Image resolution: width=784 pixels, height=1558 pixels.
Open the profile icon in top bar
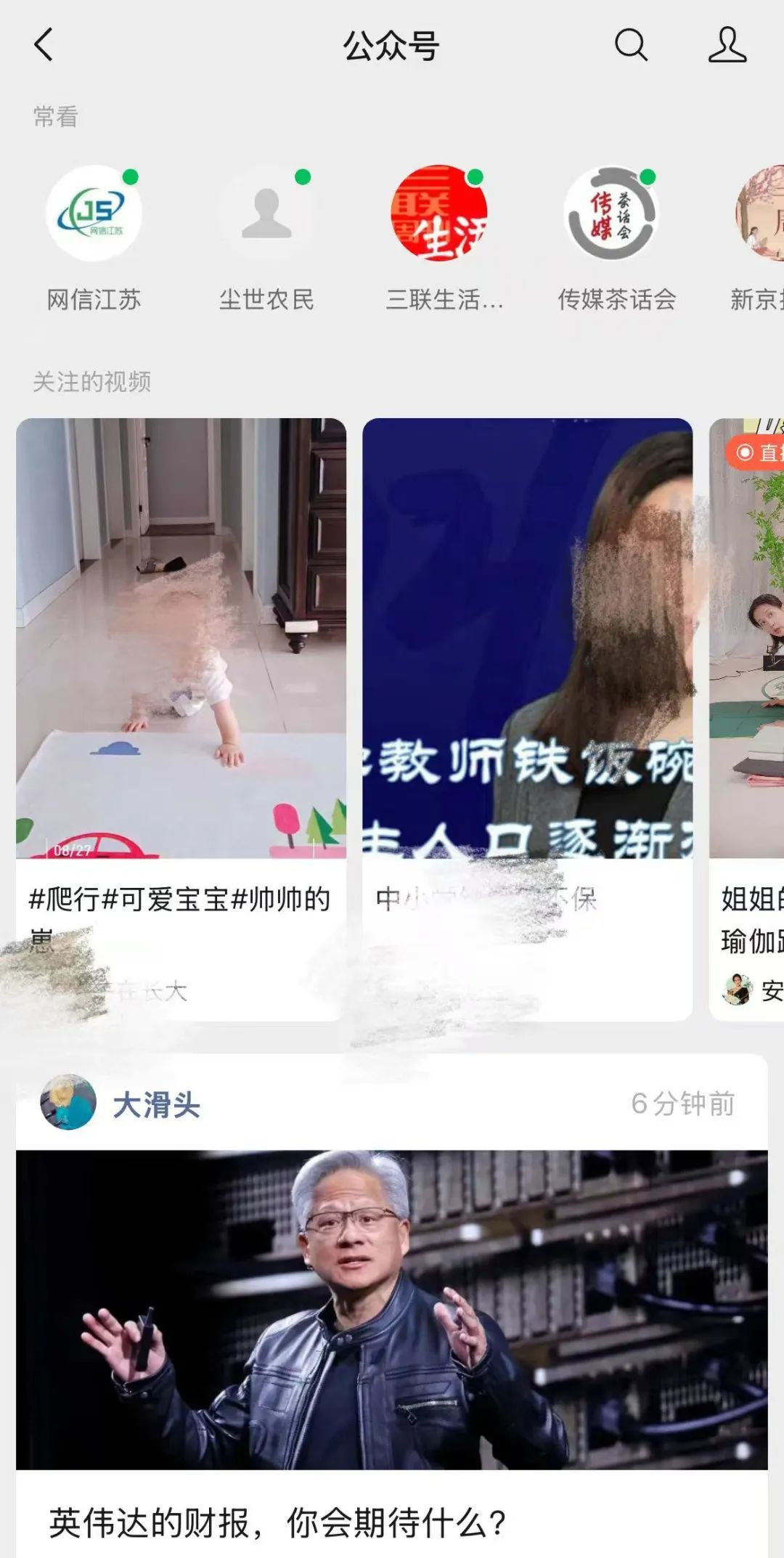click(727, 45)
